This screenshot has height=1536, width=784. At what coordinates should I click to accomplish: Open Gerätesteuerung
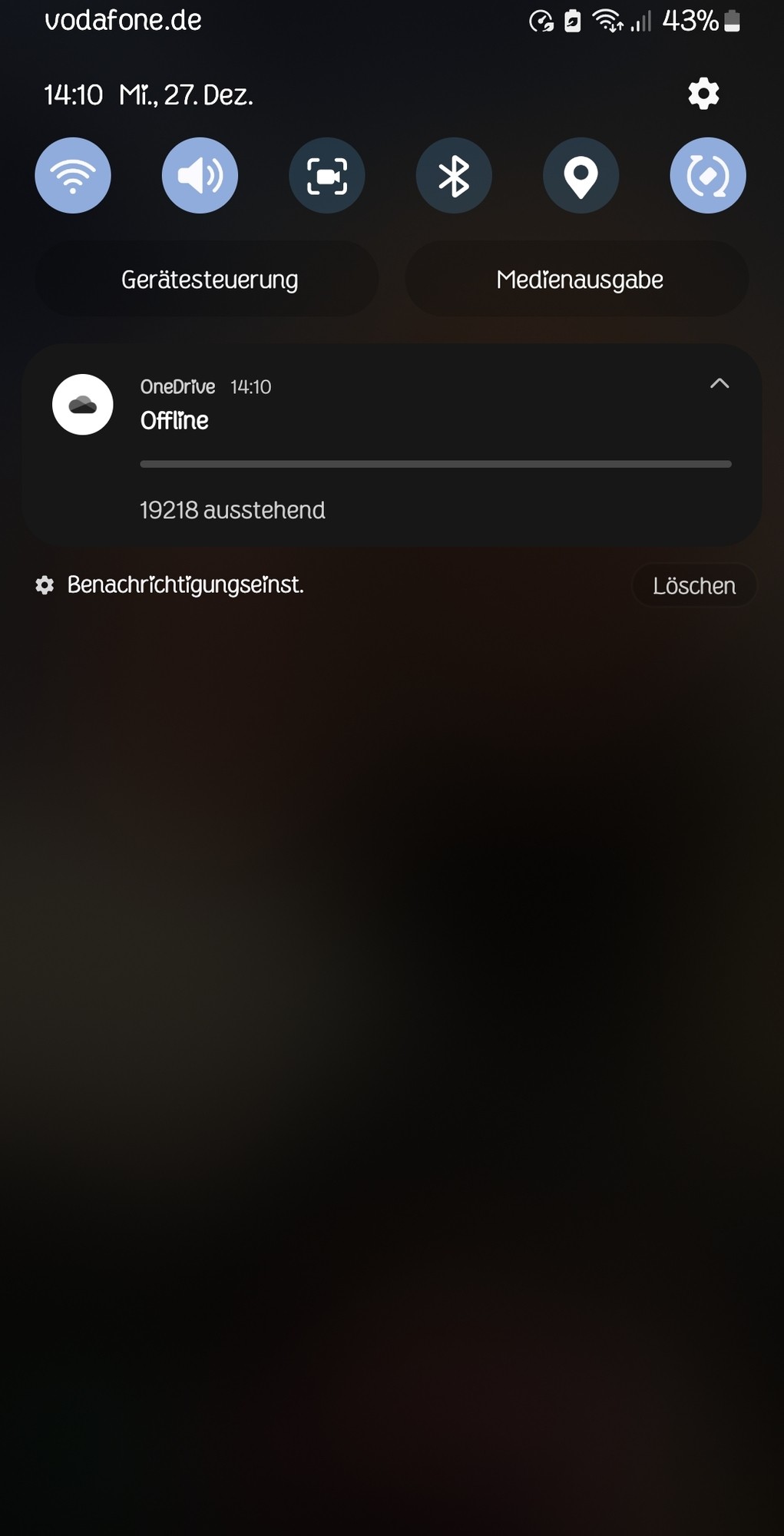point(209,280)
